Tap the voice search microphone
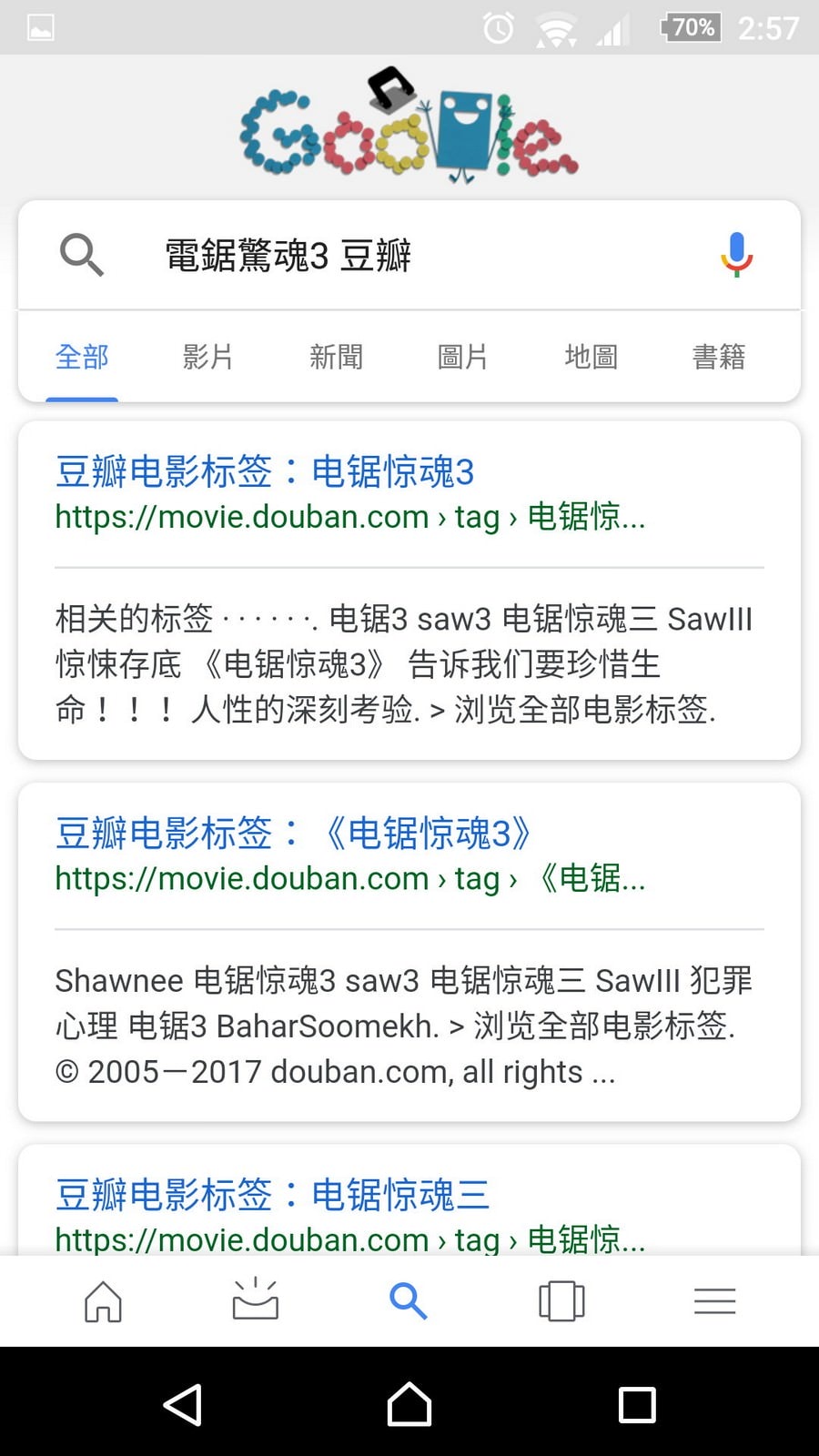Viewport: 819px width, 1456px height. tap(736, 254)
